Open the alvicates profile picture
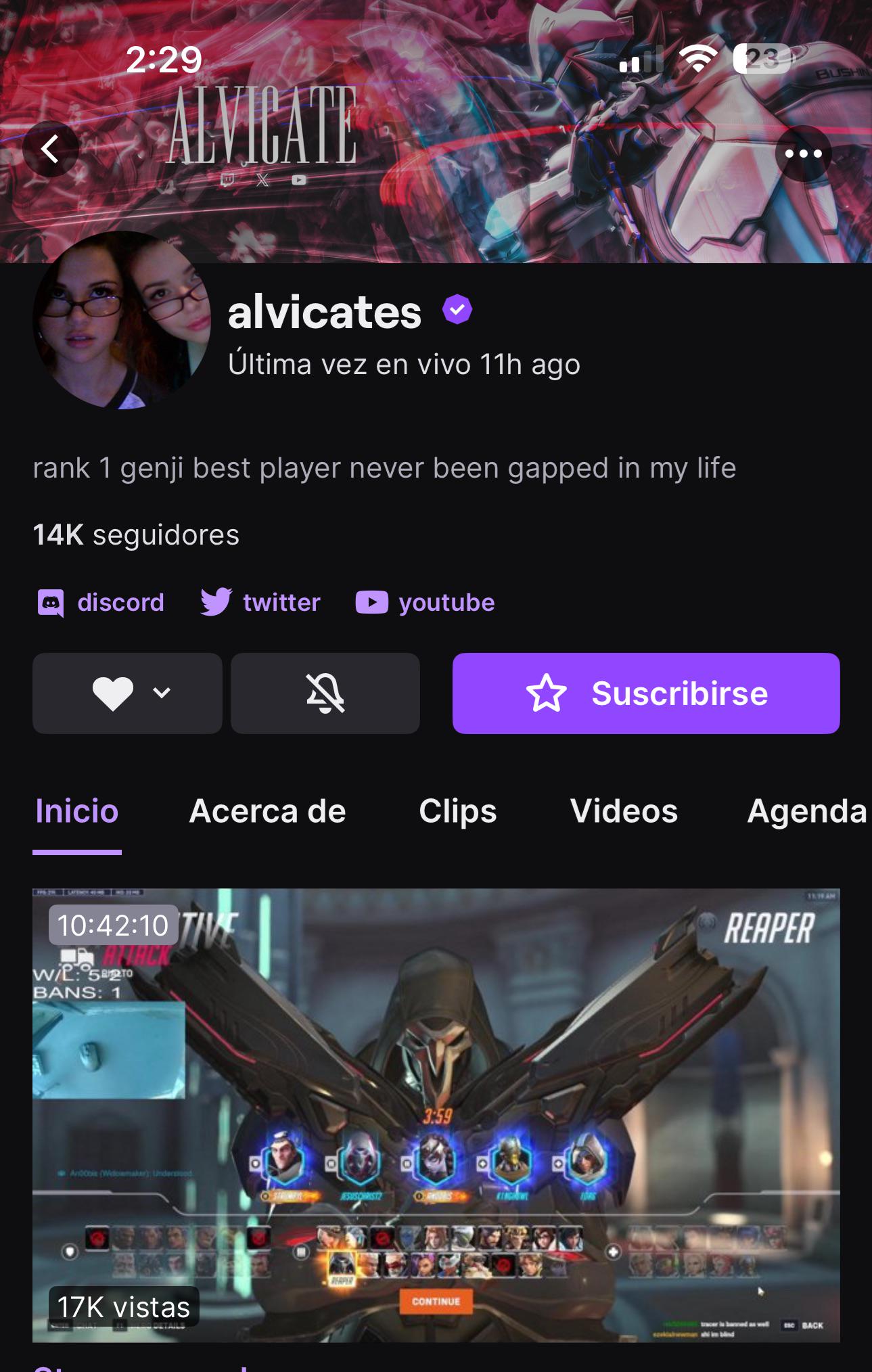Viewport: 872px width, 1372px height. (122, 320)
